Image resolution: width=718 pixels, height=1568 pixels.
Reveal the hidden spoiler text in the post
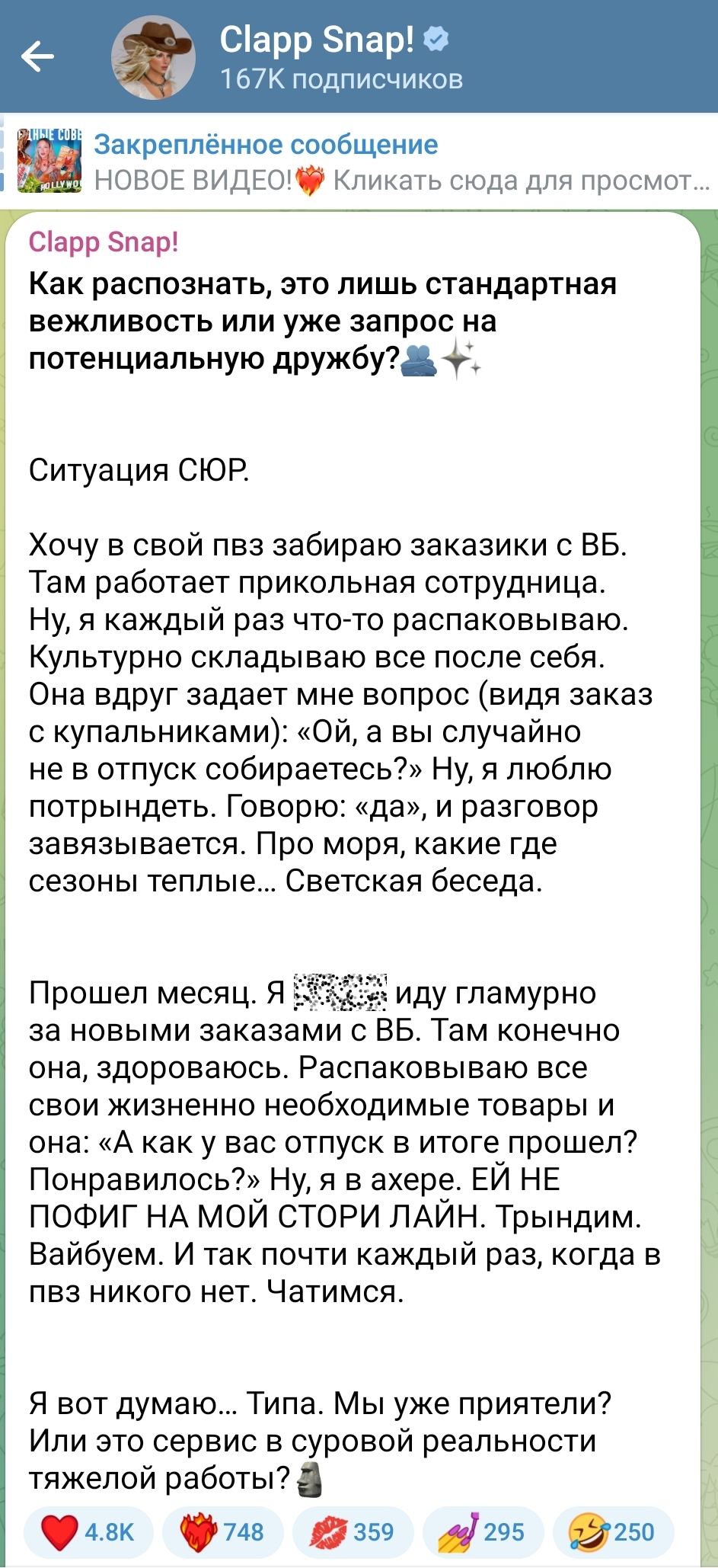pyautogui.click(x=340, y=992)
